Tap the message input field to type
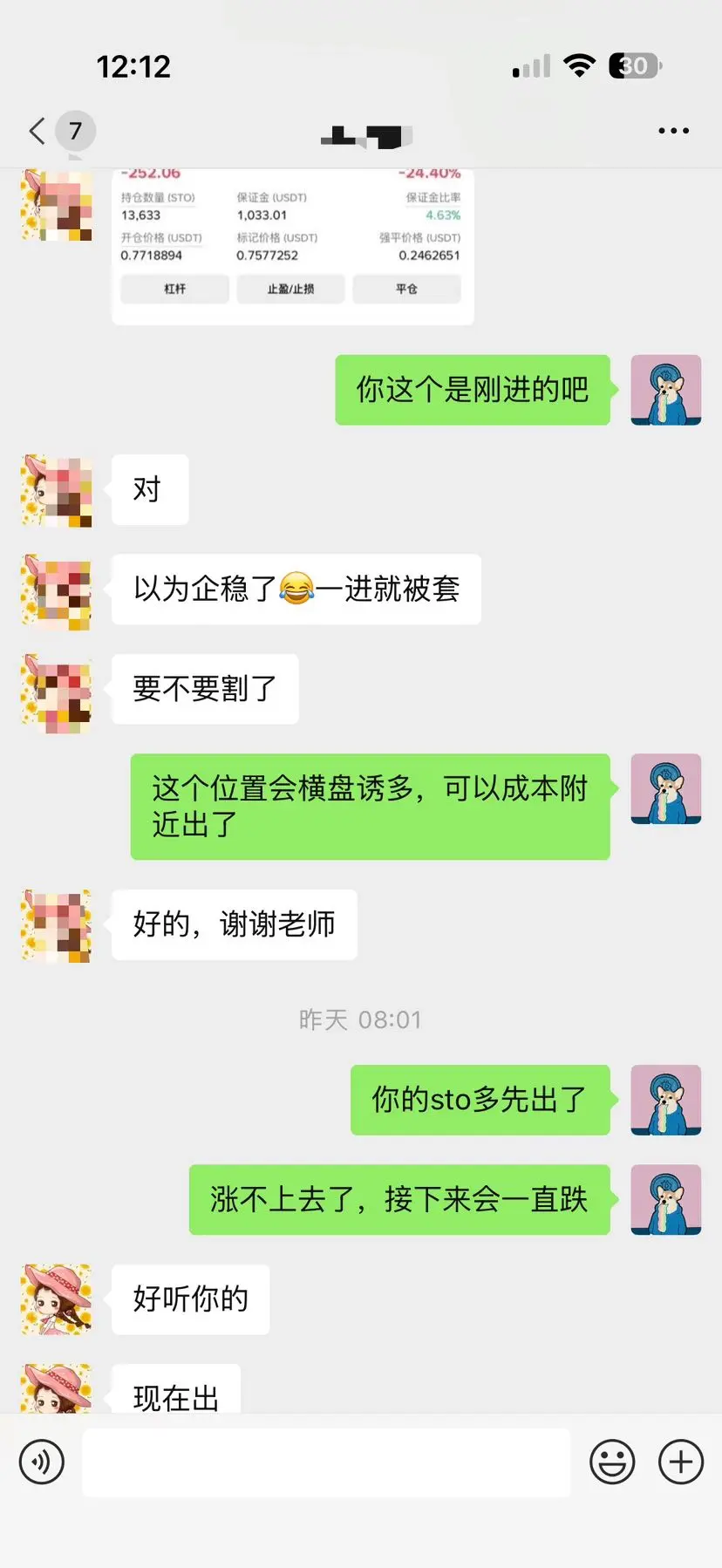The image size is (722, 1568). click(x=326, y=1462)
